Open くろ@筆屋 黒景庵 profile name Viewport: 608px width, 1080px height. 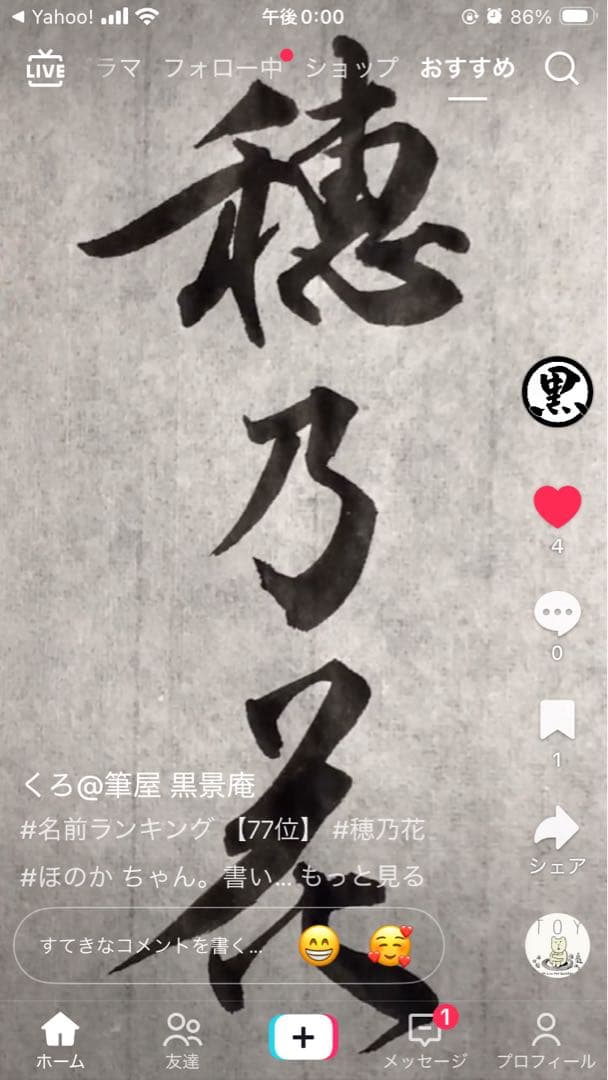point(138,786)
